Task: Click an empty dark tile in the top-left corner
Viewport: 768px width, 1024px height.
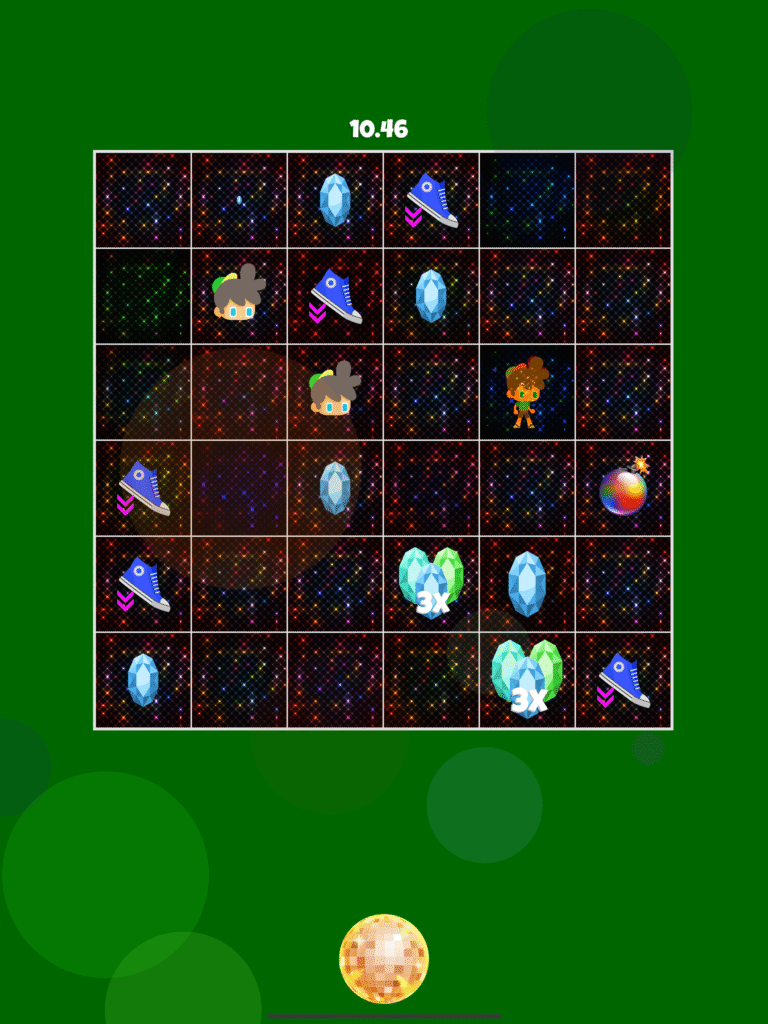Action: tap(141, 197)
